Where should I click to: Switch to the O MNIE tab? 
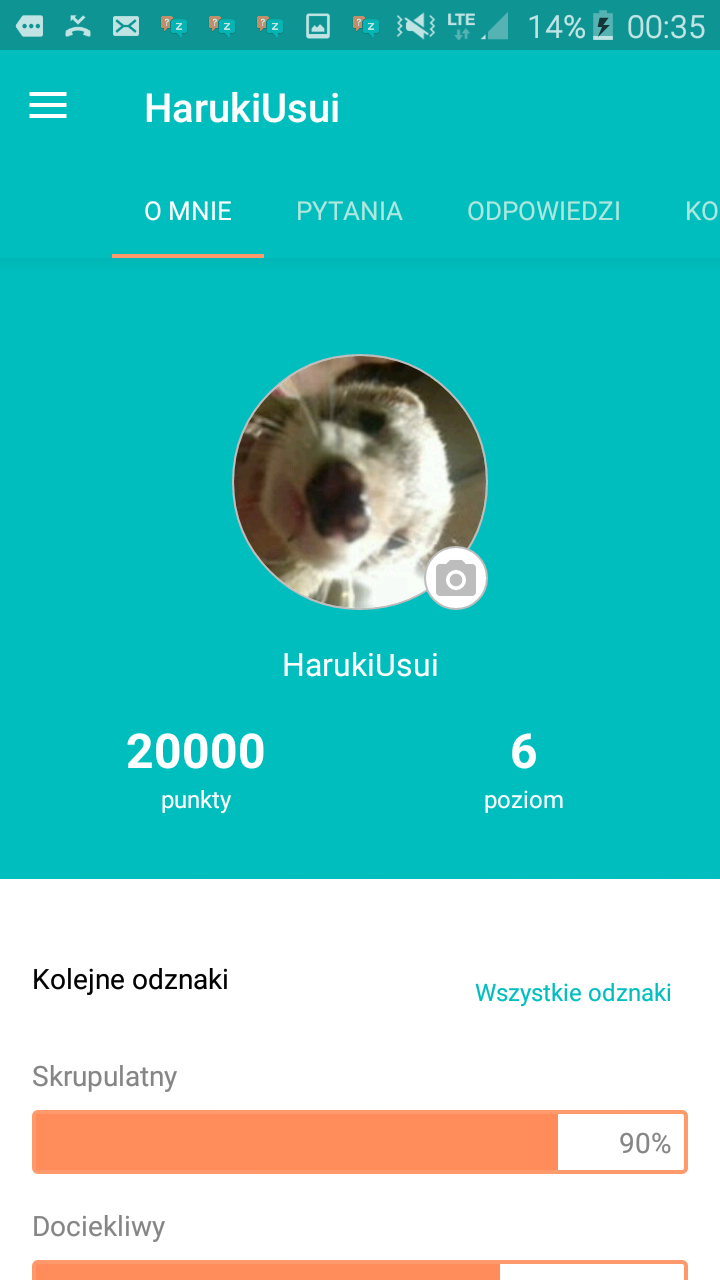click(x=188, y=212)
